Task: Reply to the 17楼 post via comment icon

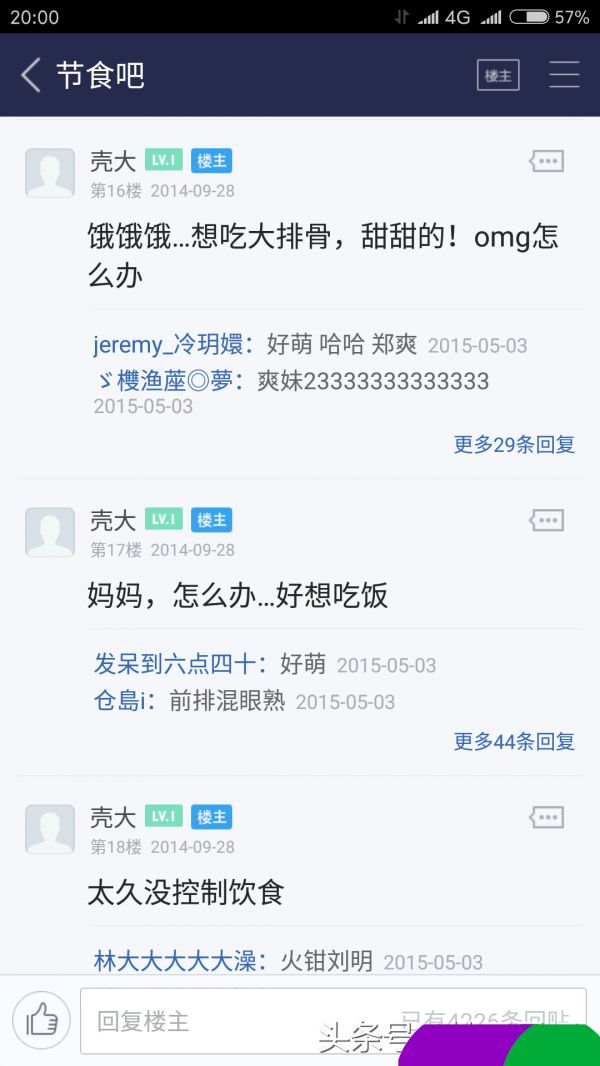Action: (x=546, y=521)
